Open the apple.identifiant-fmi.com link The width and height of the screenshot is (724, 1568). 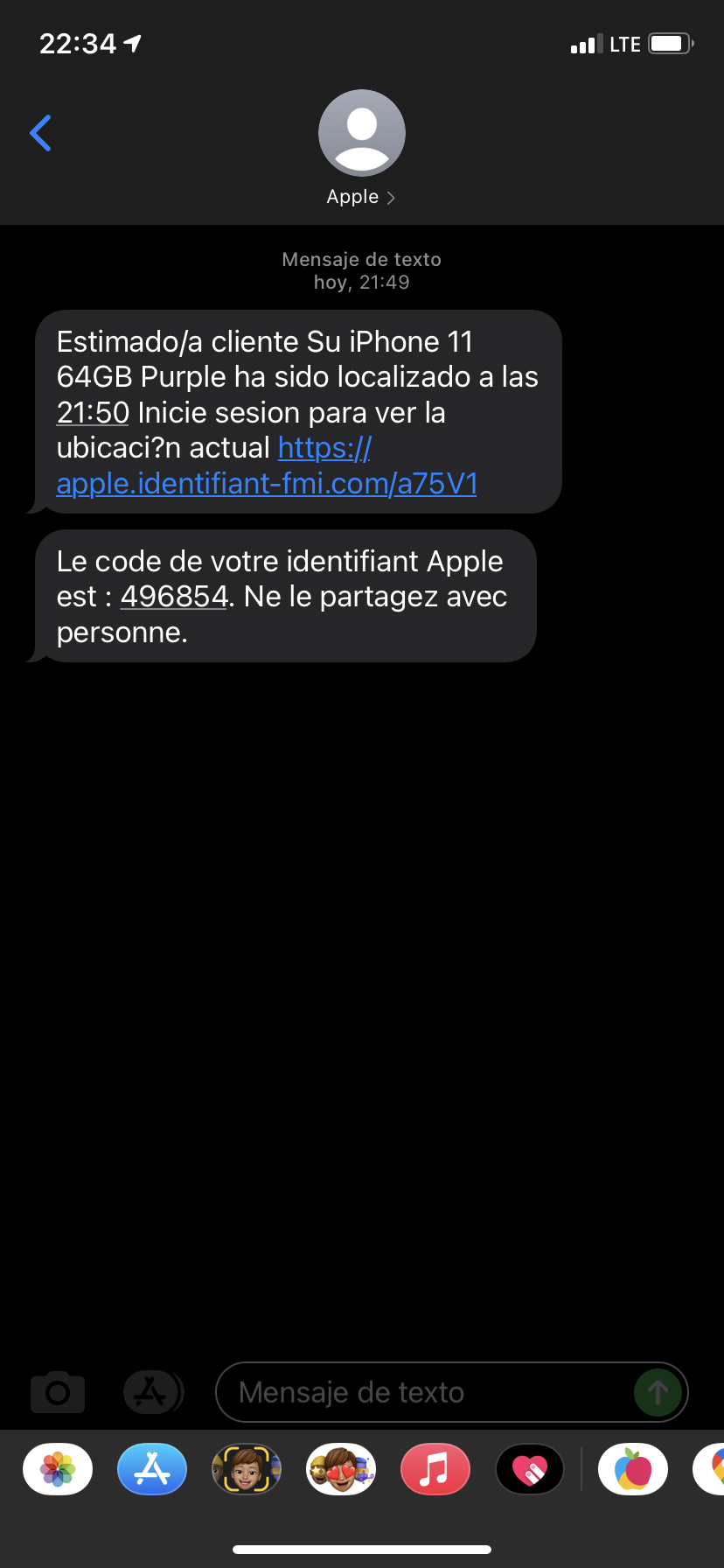(266, 483)
